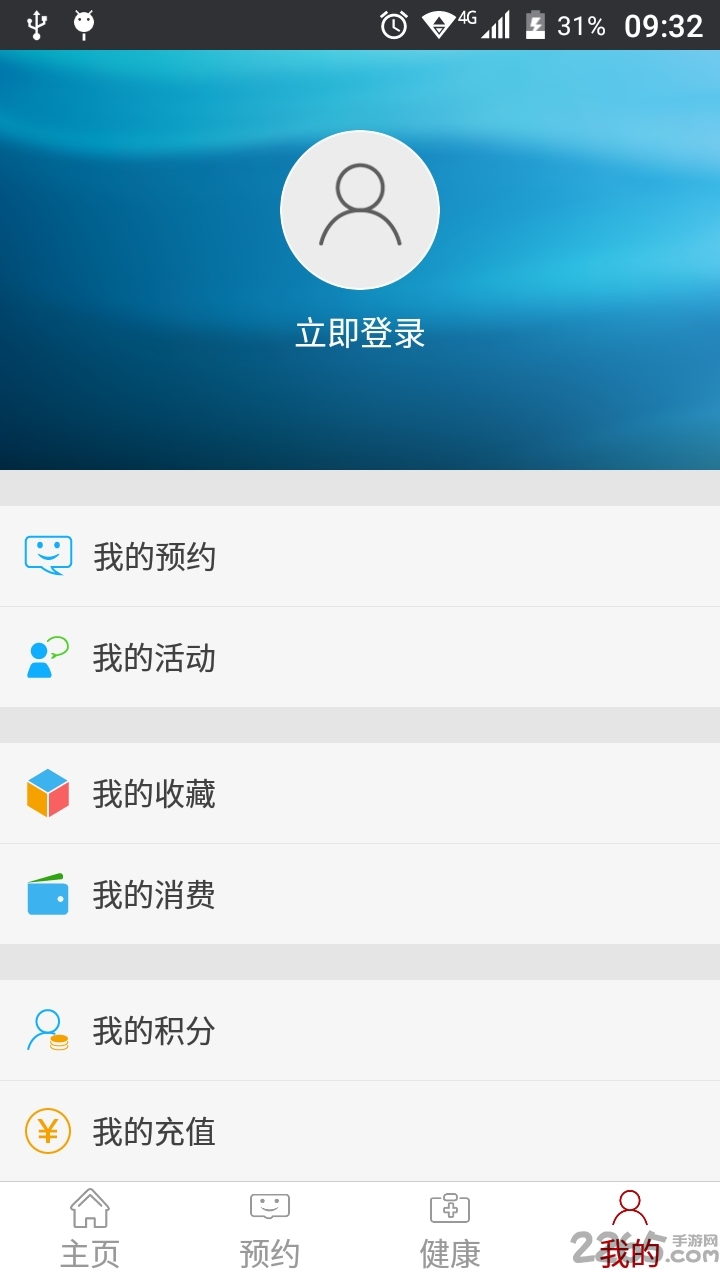The height and width of the screenshot is (1280, 720).
Task: Open 我的活动 activities
Action: 360,657
